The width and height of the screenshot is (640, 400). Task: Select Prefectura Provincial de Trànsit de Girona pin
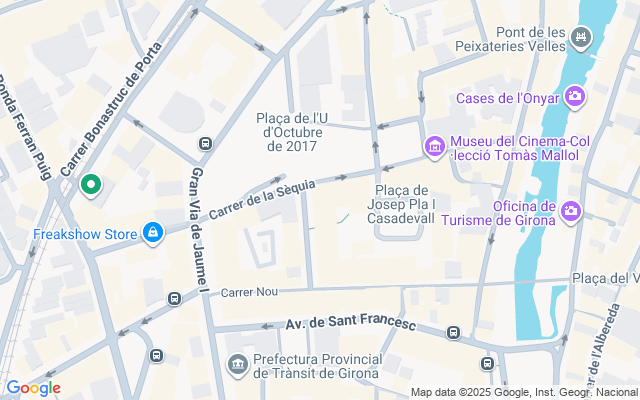point(238,364)
